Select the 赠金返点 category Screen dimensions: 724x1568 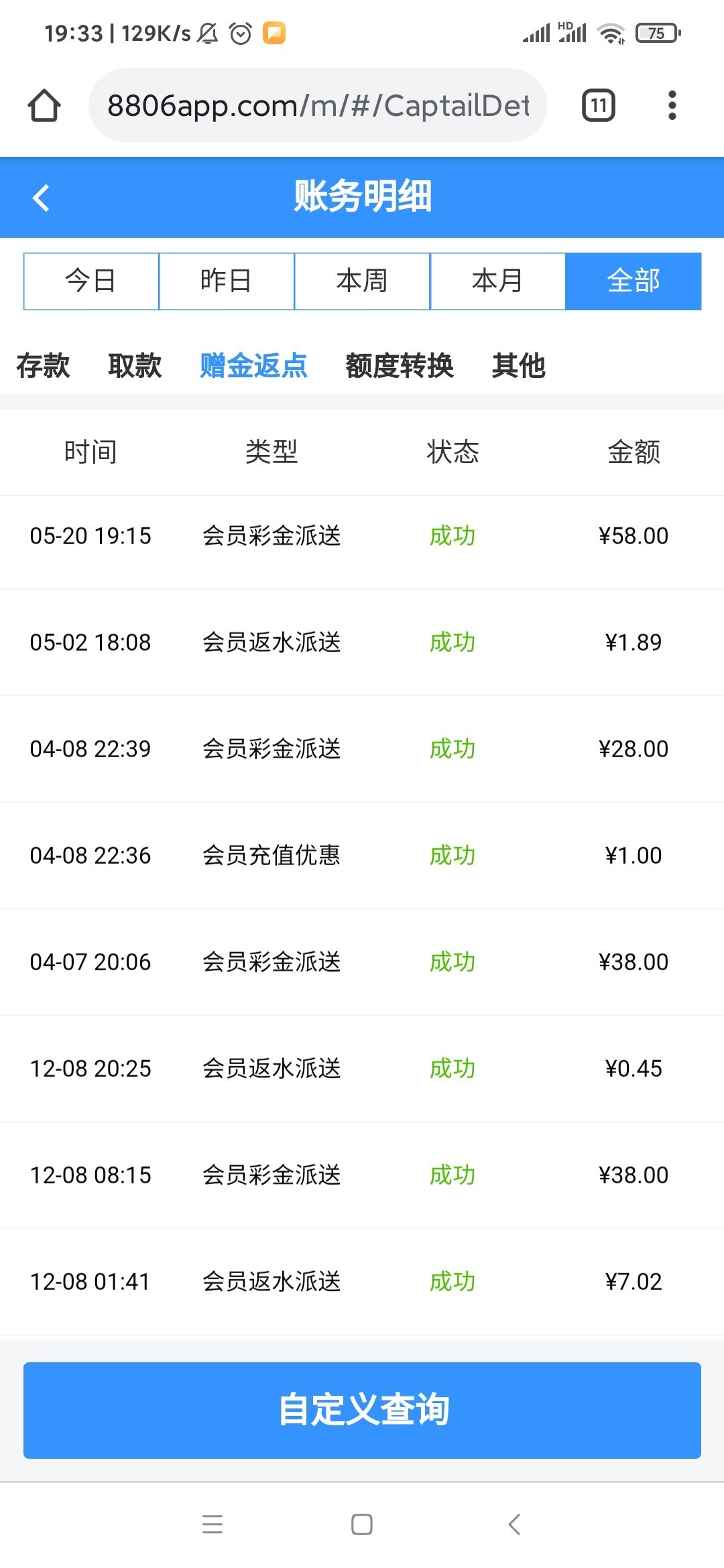pyautogui.click(x=253, y=366)
